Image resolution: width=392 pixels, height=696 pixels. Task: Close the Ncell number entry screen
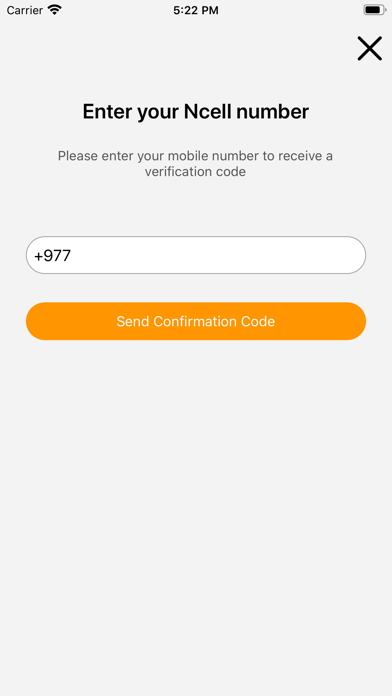(x=369, y=48)
